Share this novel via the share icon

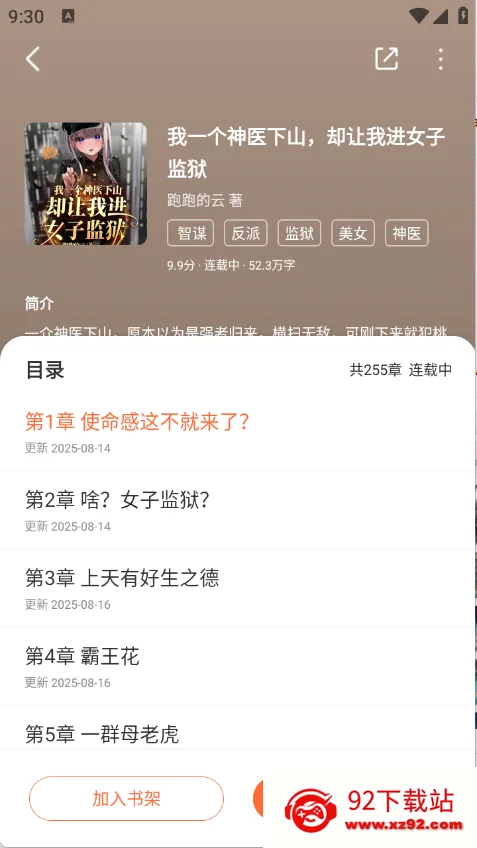point(387,59)
